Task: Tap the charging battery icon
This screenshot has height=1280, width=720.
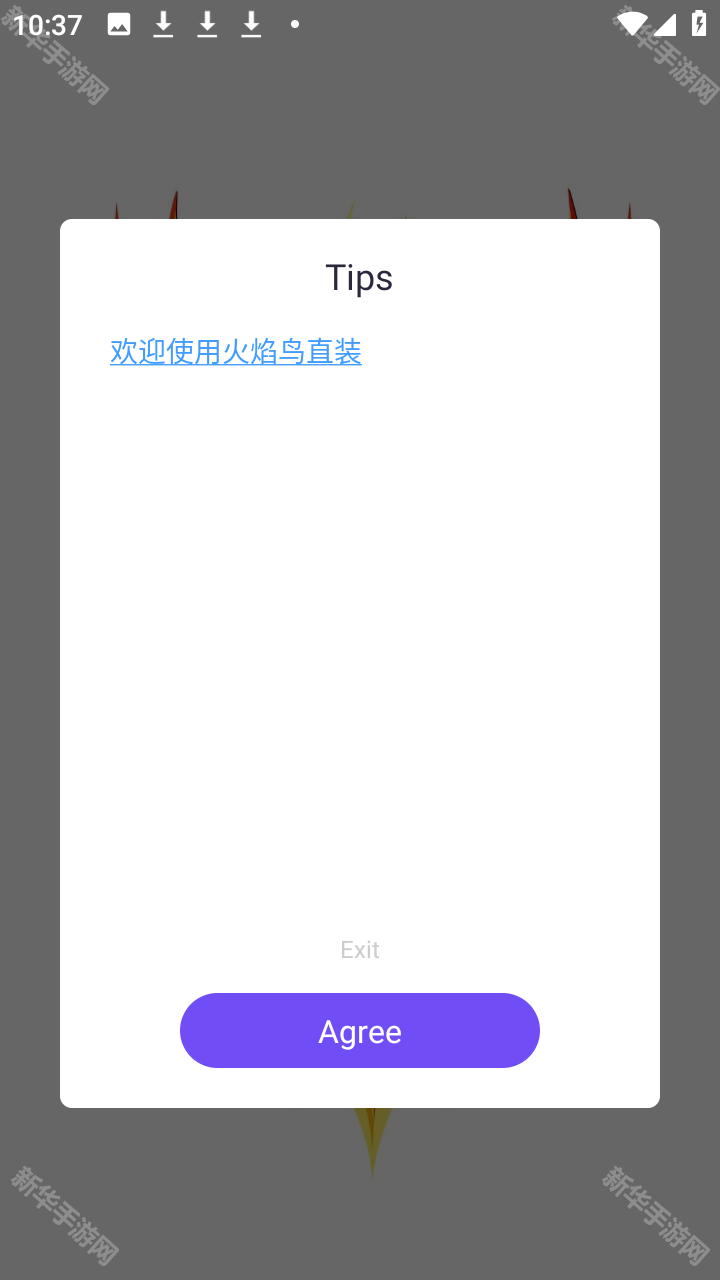Action: coord(697,24)
